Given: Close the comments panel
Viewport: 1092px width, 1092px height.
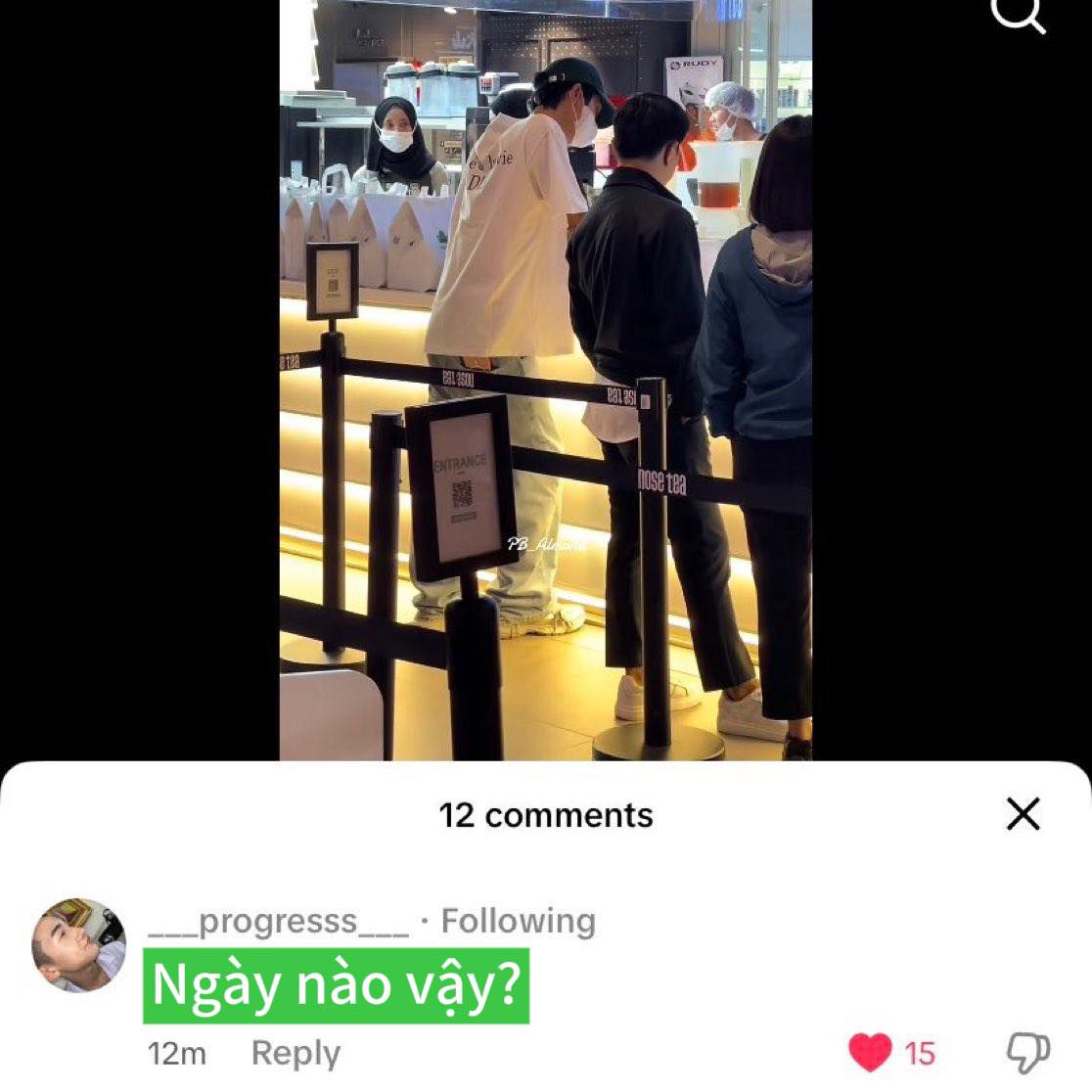Looking at the screenshot, I should [x=1023, y=814].
